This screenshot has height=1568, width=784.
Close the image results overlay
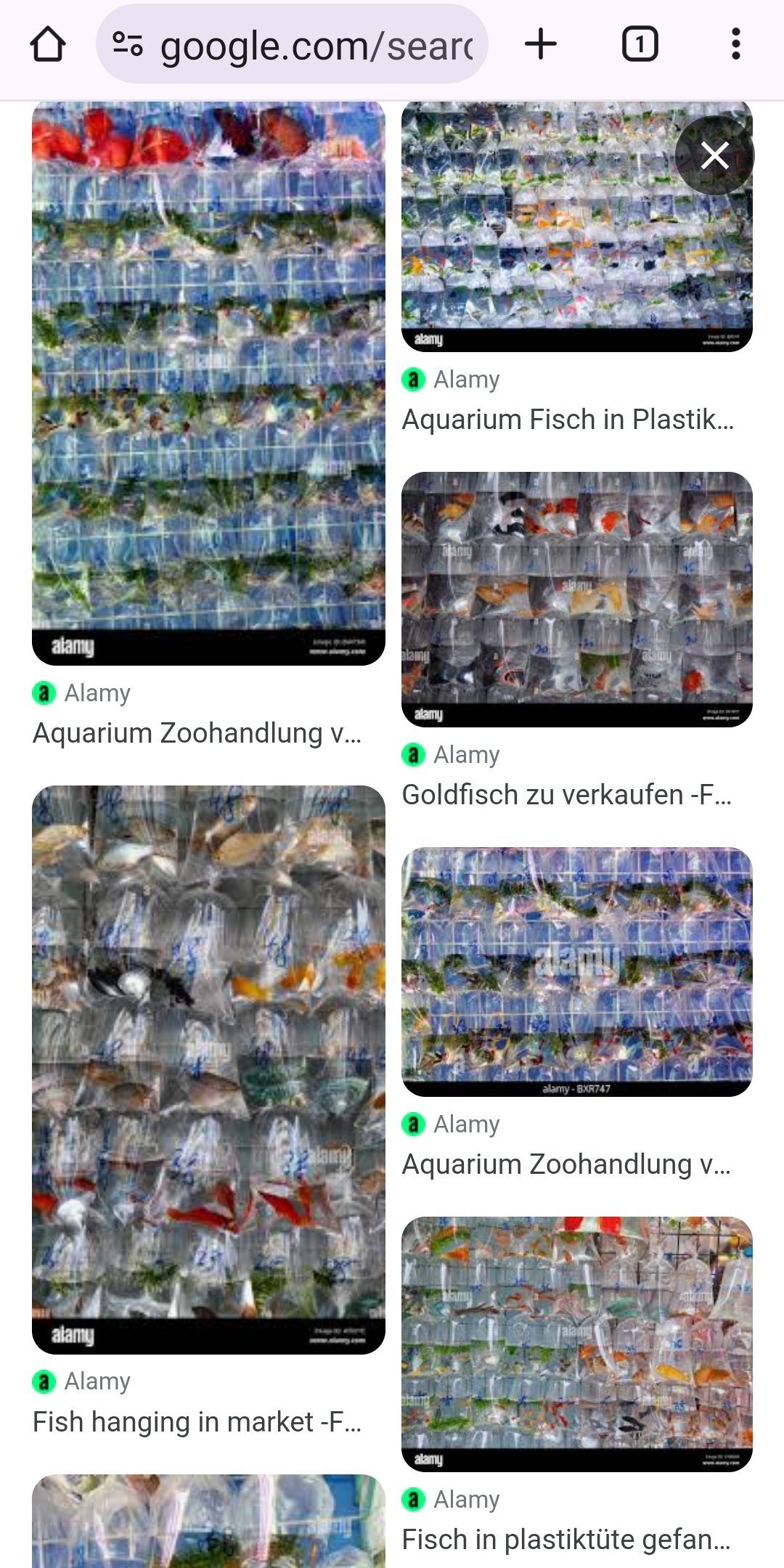pyautogui.click(x=714, y=155)
